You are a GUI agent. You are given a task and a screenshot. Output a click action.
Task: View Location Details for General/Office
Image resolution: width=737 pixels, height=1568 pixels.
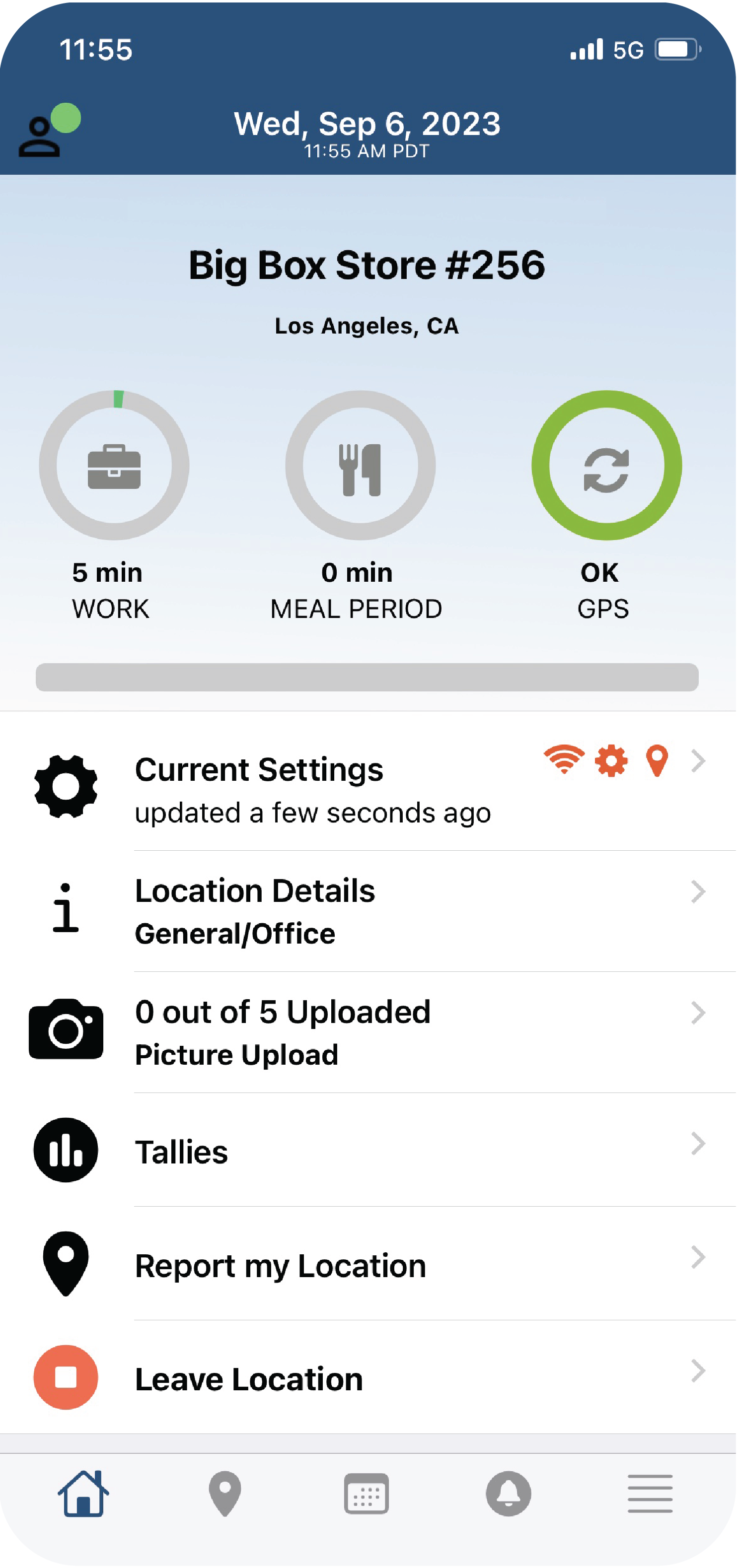pos(368,911)
